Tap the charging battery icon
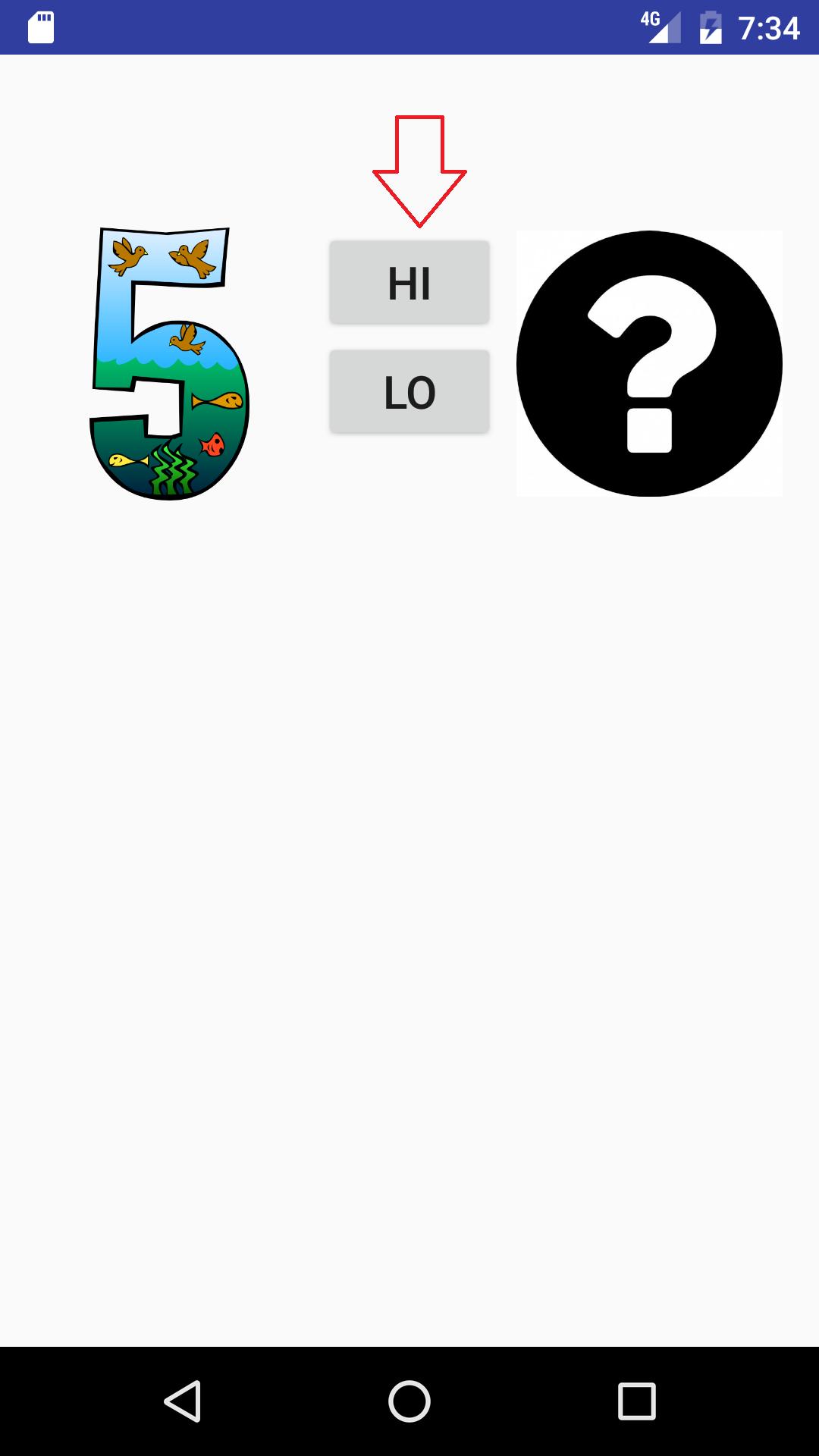Viewport: 819px width, 1456px height. click(x=709, y=27)
